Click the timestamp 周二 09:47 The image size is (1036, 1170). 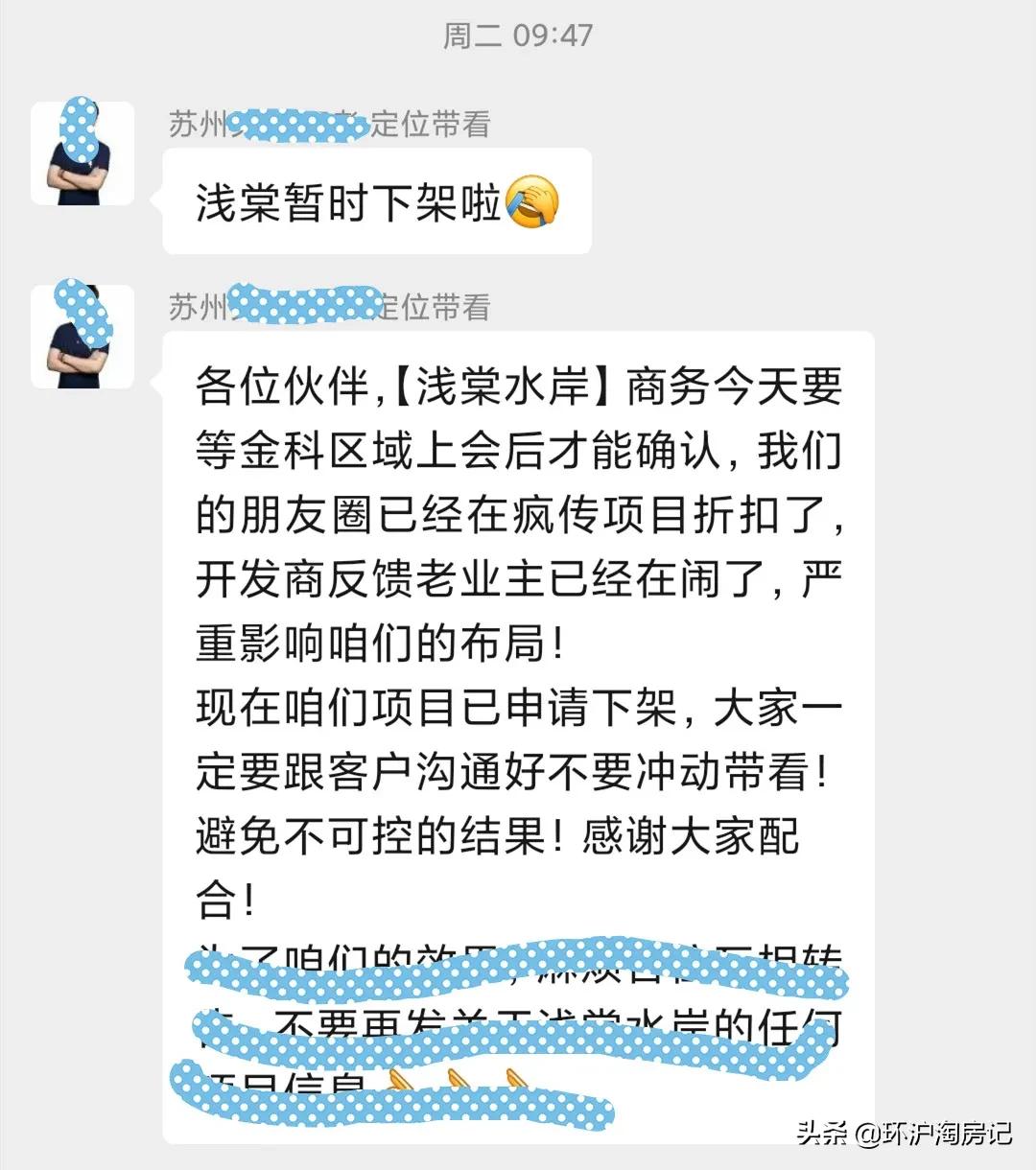[518, 35]
